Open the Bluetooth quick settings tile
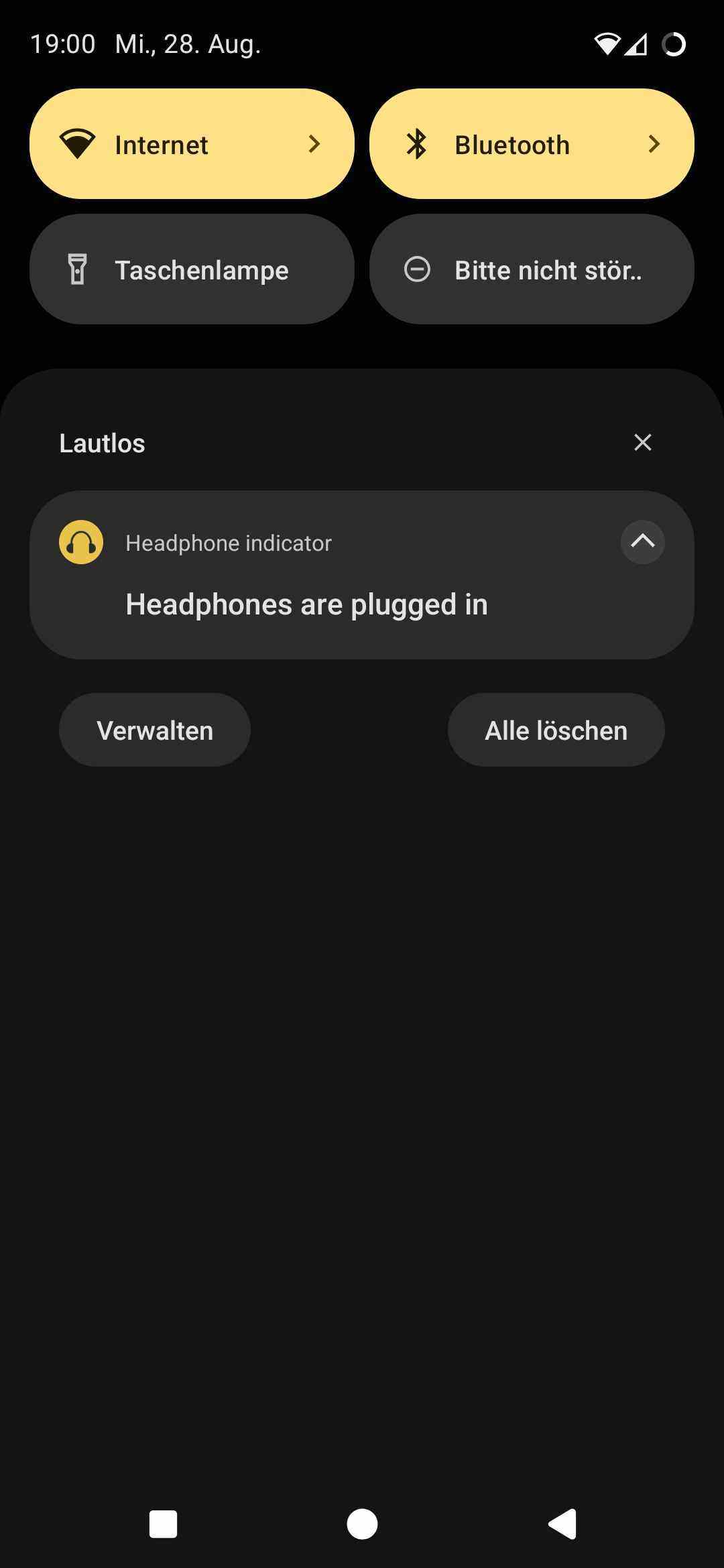 click(x=532, y=144)
